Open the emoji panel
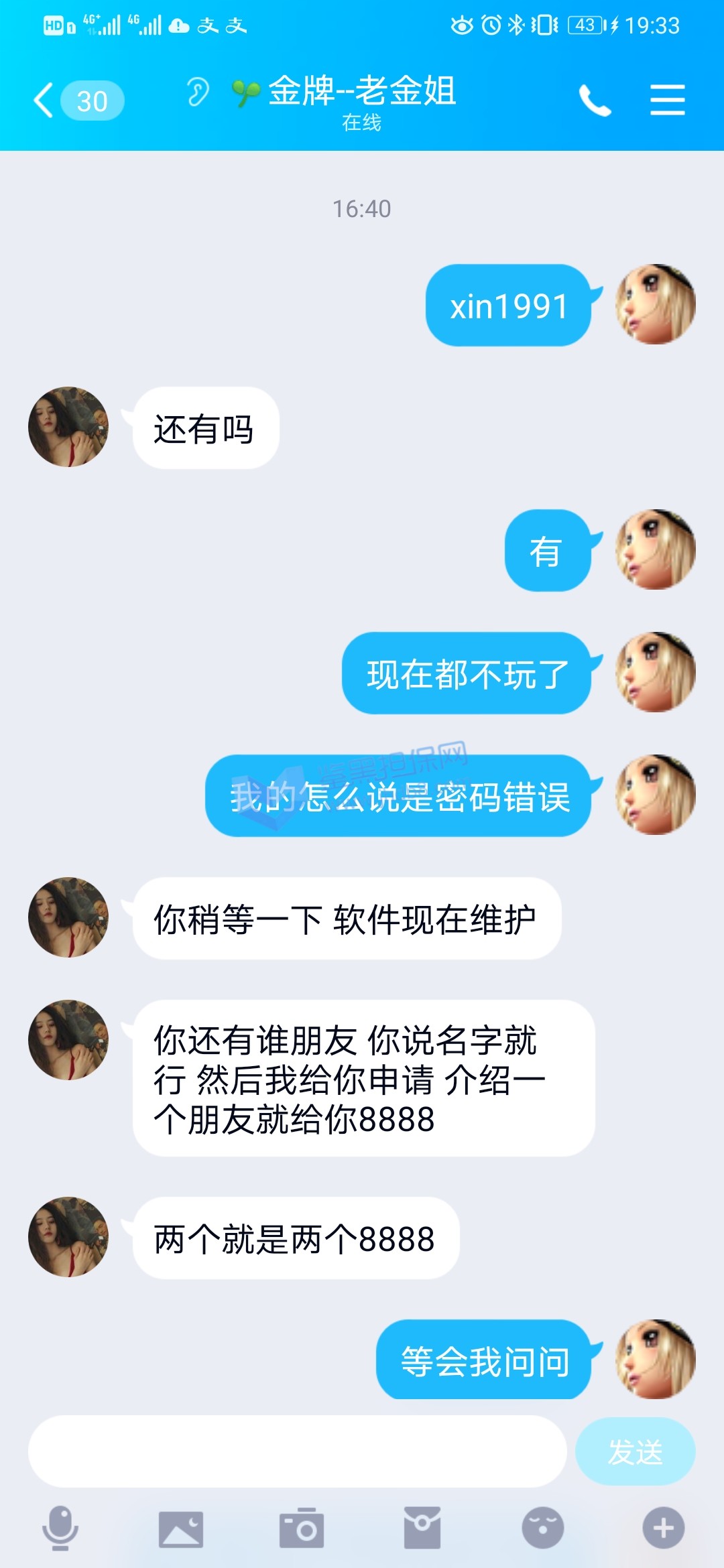724x1568 pixels. click(x=543, y=1528)
